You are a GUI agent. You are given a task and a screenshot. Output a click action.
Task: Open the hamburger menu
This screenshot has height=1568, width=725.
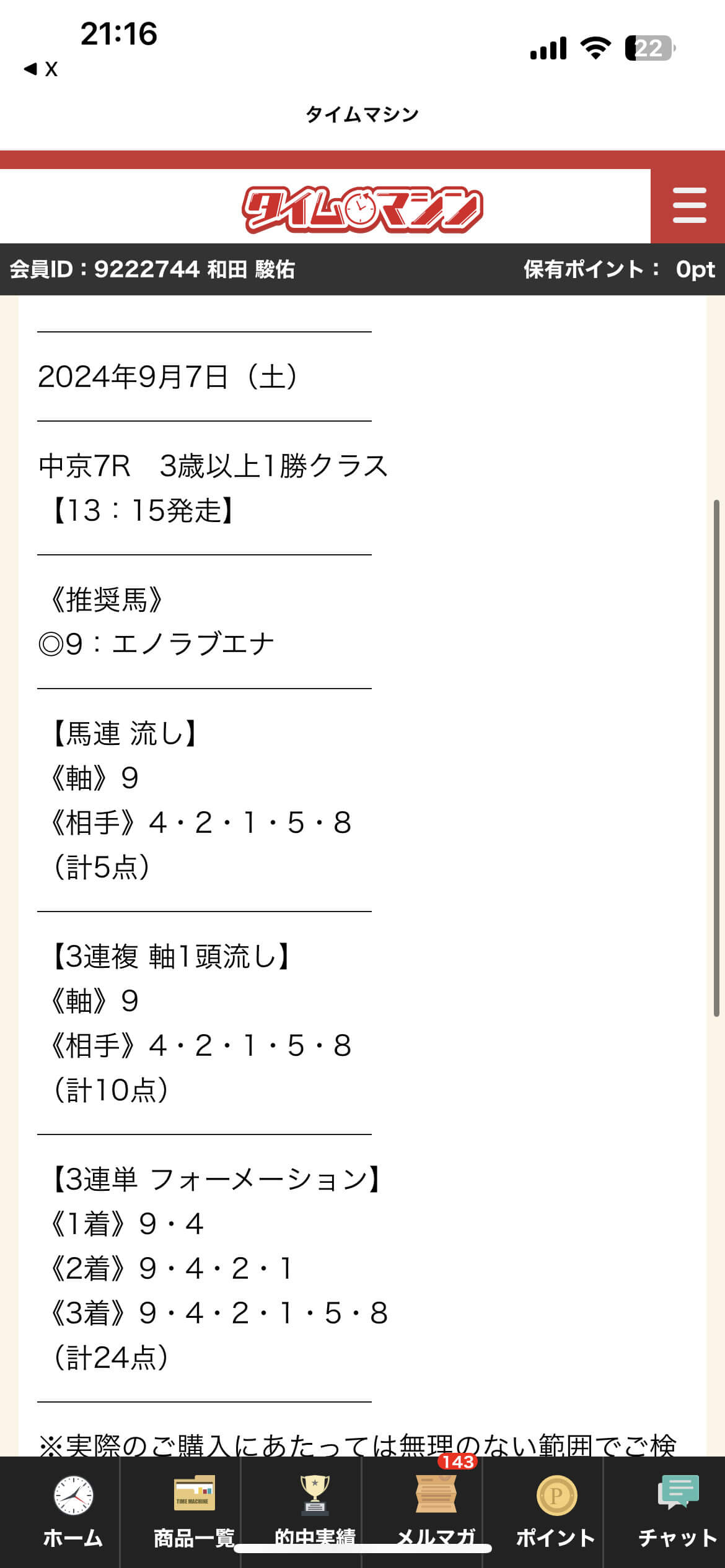coord(688,206)
